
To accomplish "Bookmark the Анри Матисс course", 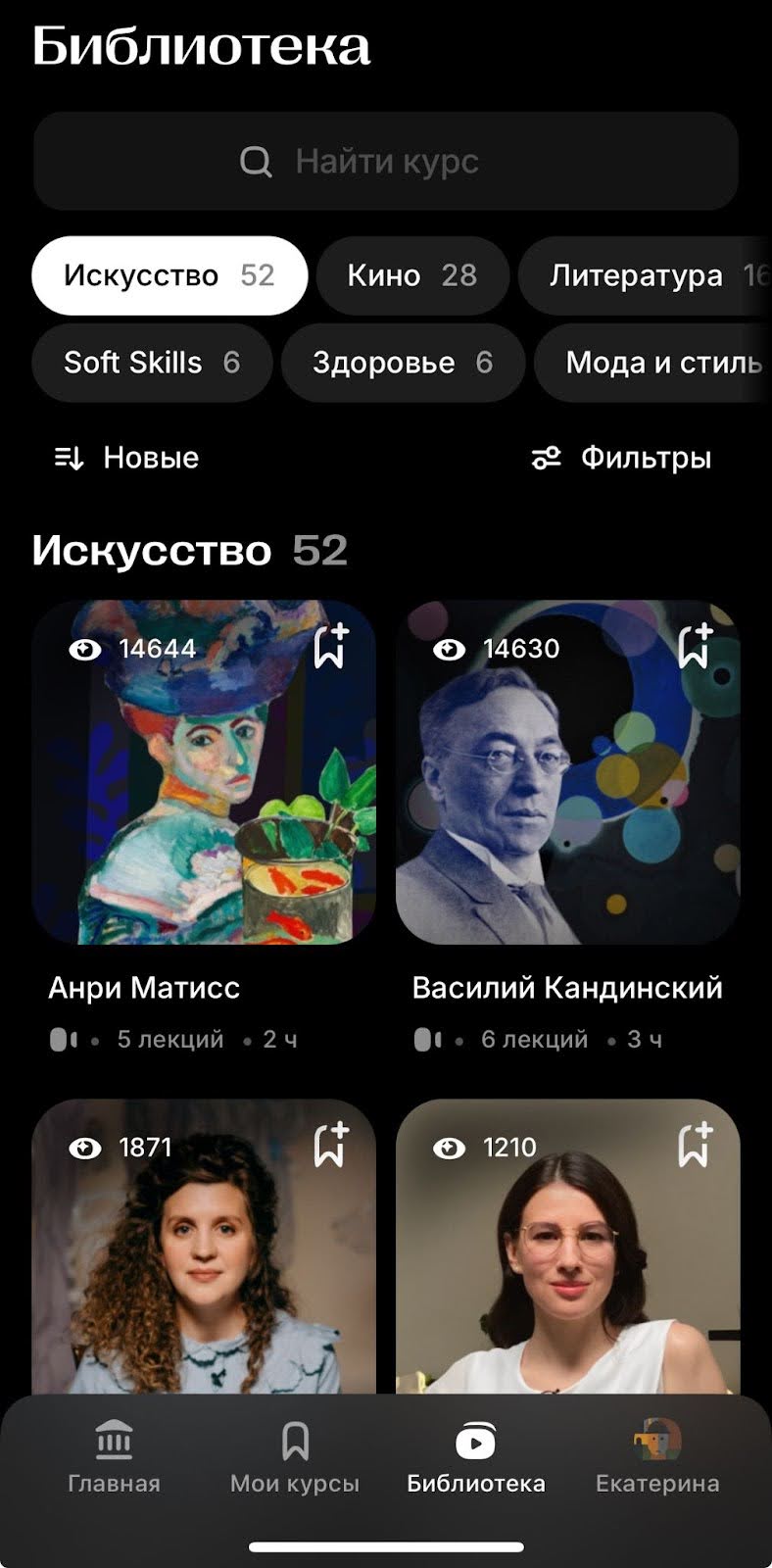I will [x=331, y=646].
